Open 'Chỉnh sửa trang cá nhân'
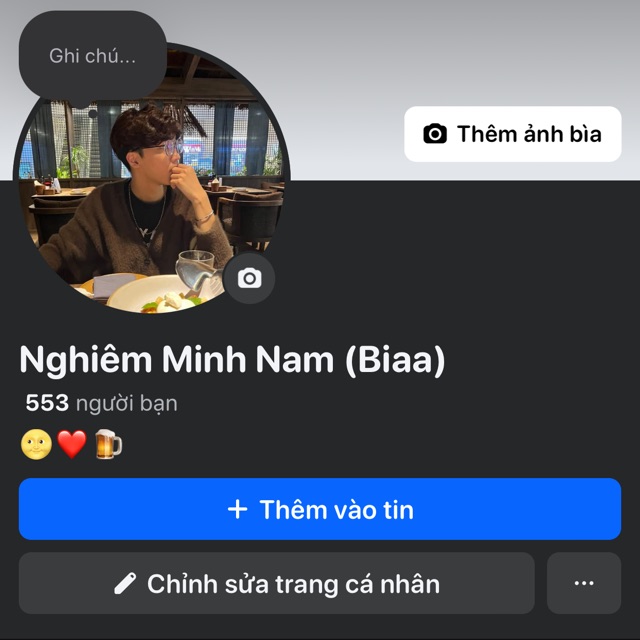This screenshot has height=640, width=640. [276, 583]
